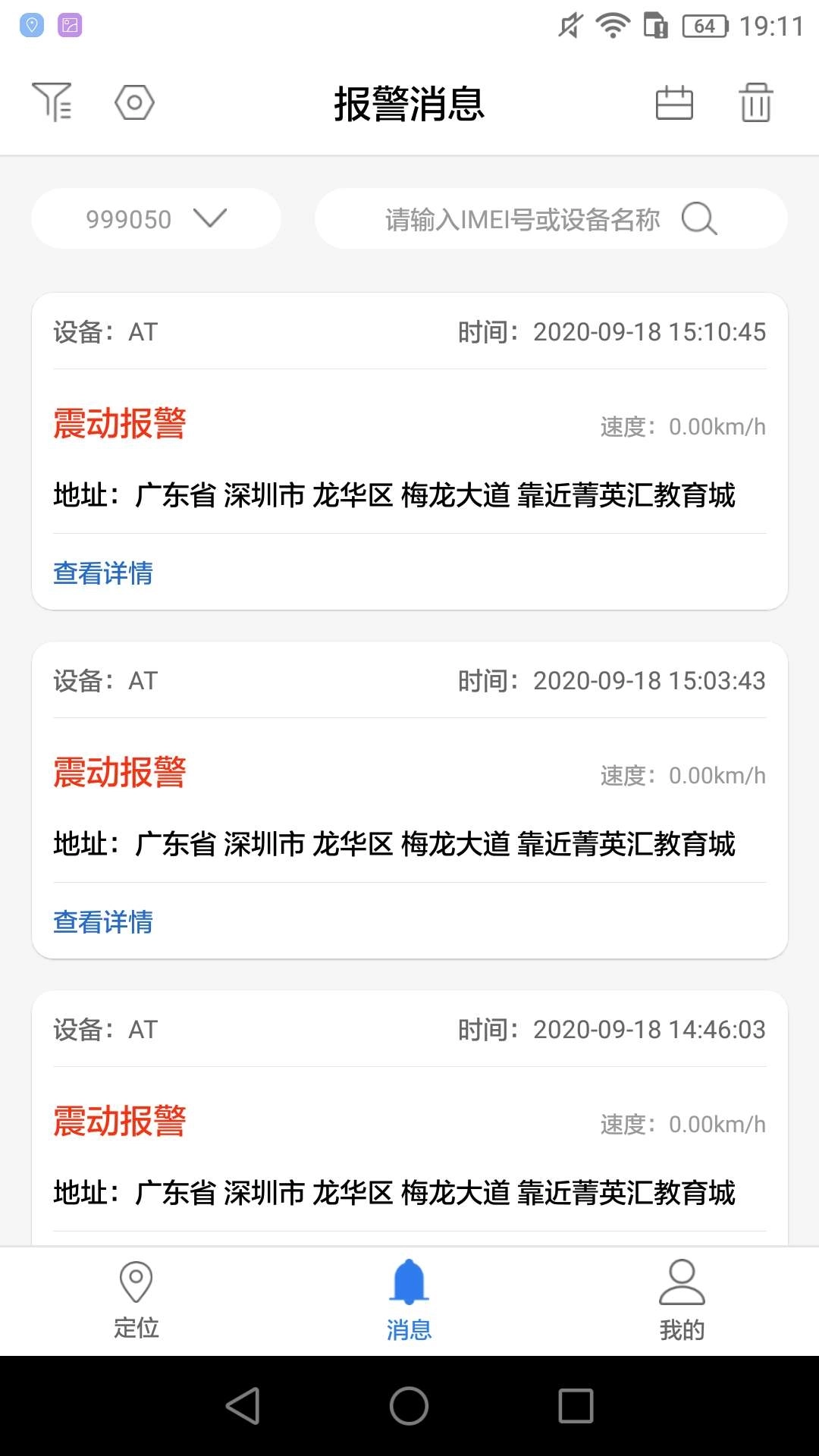
Task: Open the calendar date picker icon
Action: coord(673,103)
